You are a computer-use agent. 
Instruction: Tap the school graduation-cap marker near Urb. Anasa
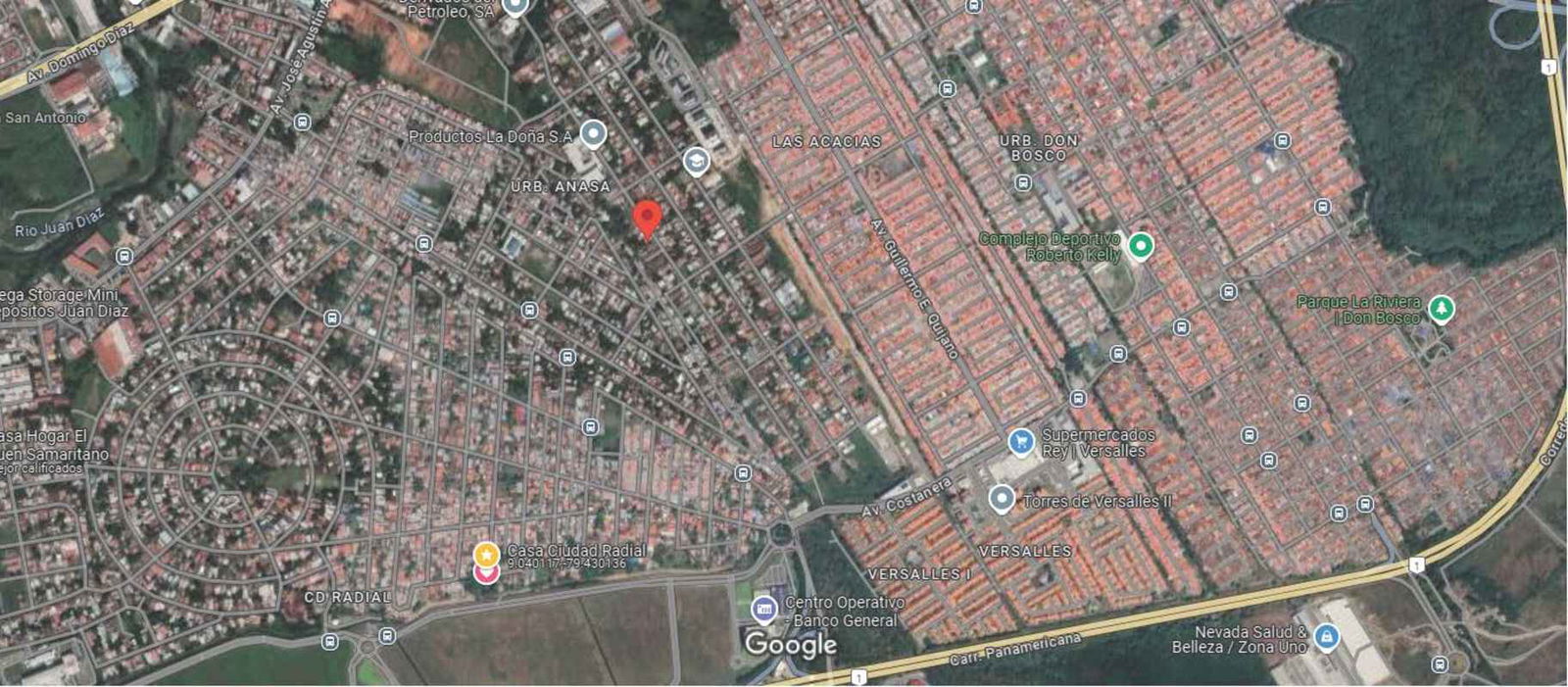[x=696, y=160]
